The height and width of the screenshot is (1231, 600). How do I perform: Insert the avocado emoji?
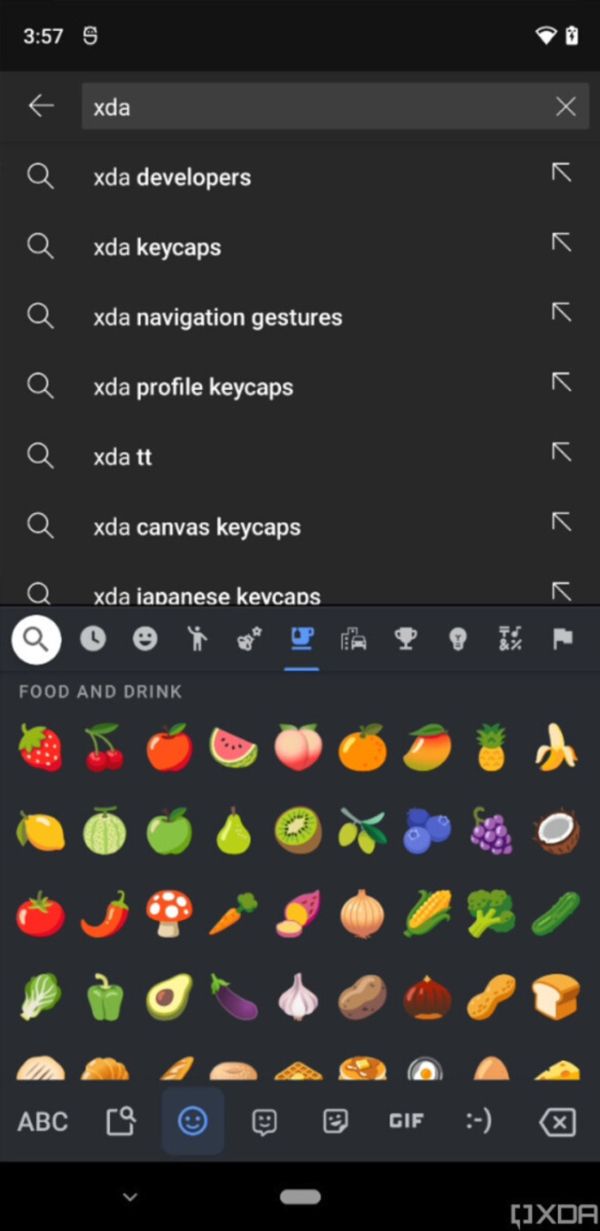(x=169, y=997)
